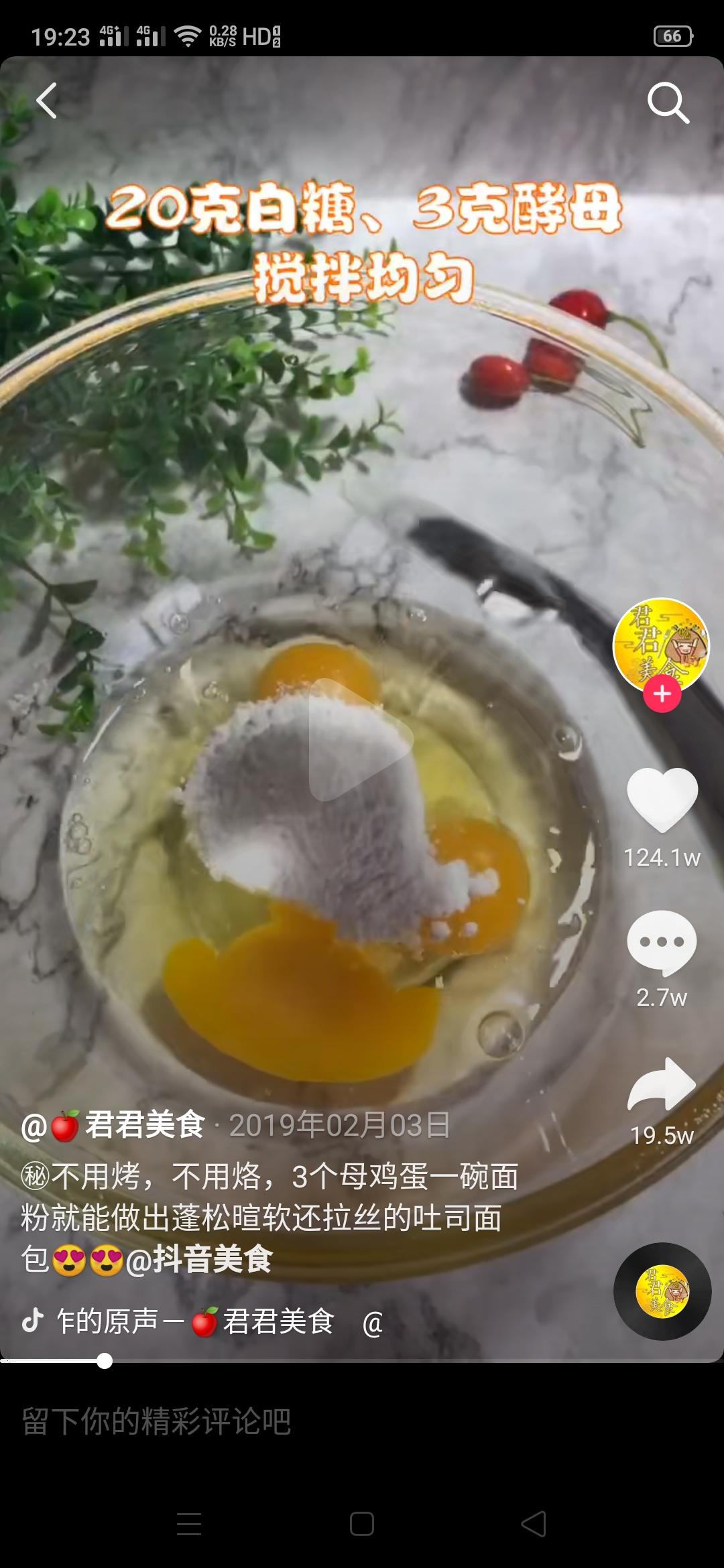This screenshot has width=724, height=1568.
Task: Open the original sound by 君君美食
Action: tap(194, 1321)
